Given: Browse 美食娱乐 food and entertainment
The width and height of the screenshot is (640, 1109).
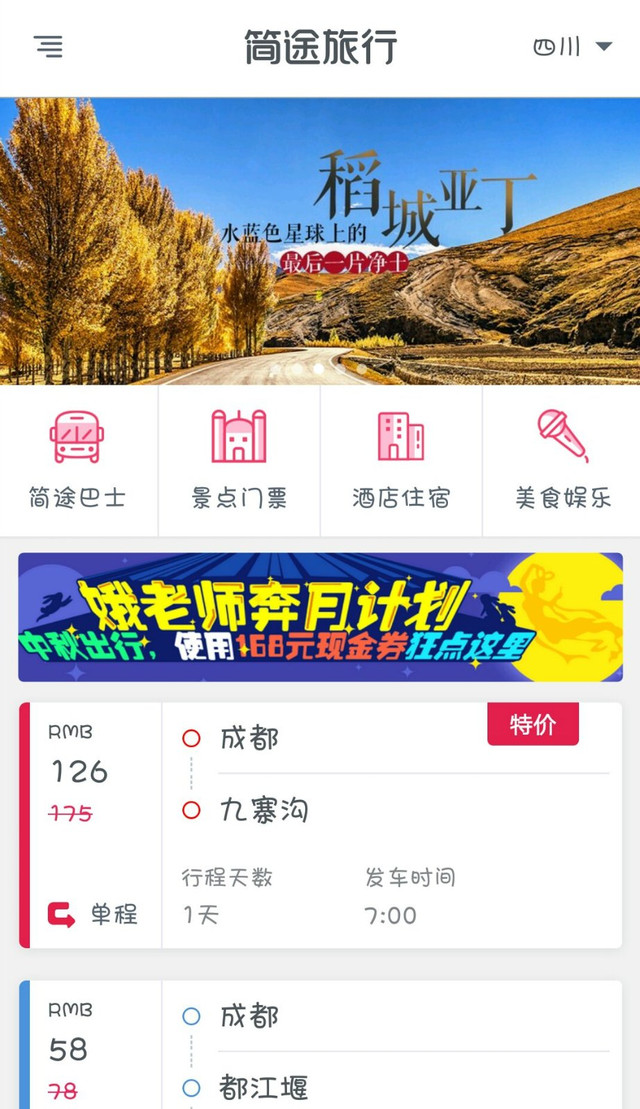Looking at the screenshot, I should pyautogui.click(x=562, y=461).
